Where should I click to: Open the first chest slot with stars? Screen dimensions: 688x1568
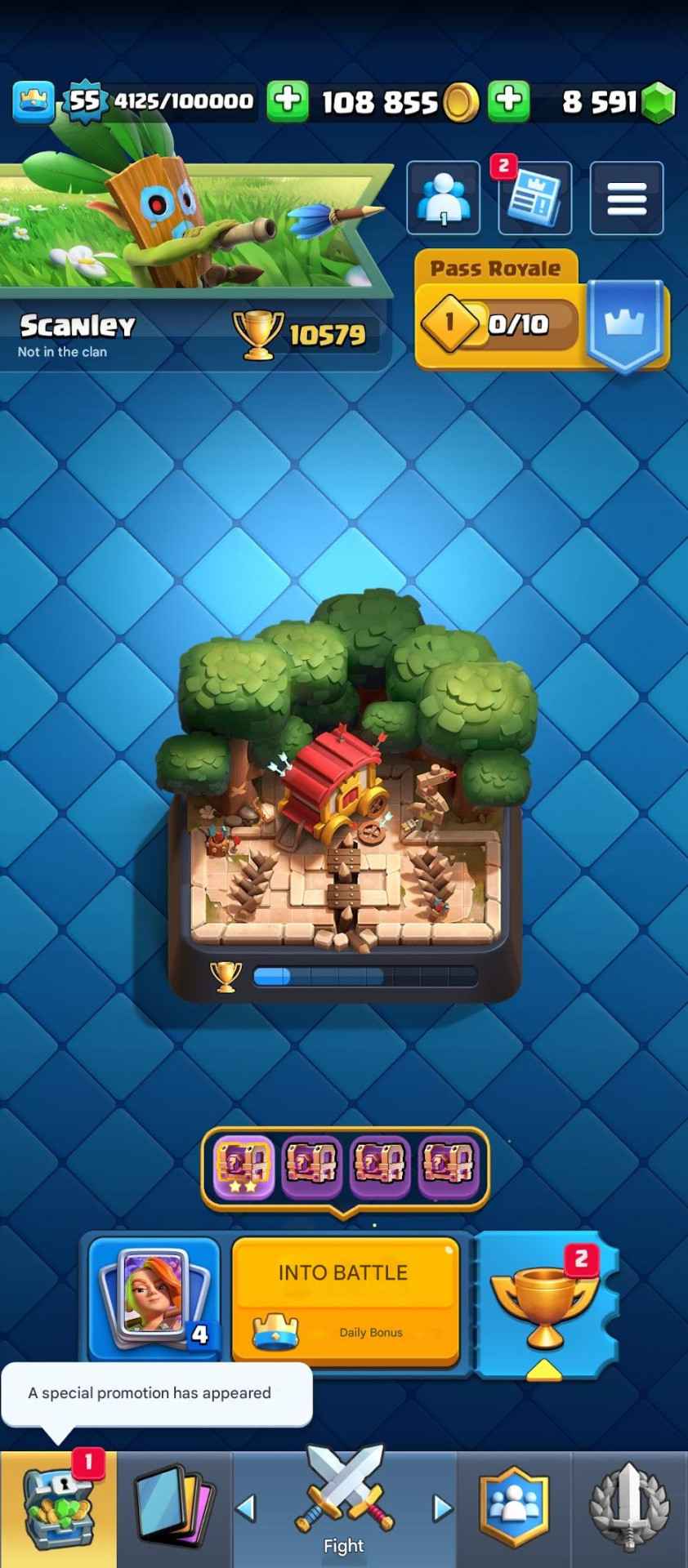243,1165
